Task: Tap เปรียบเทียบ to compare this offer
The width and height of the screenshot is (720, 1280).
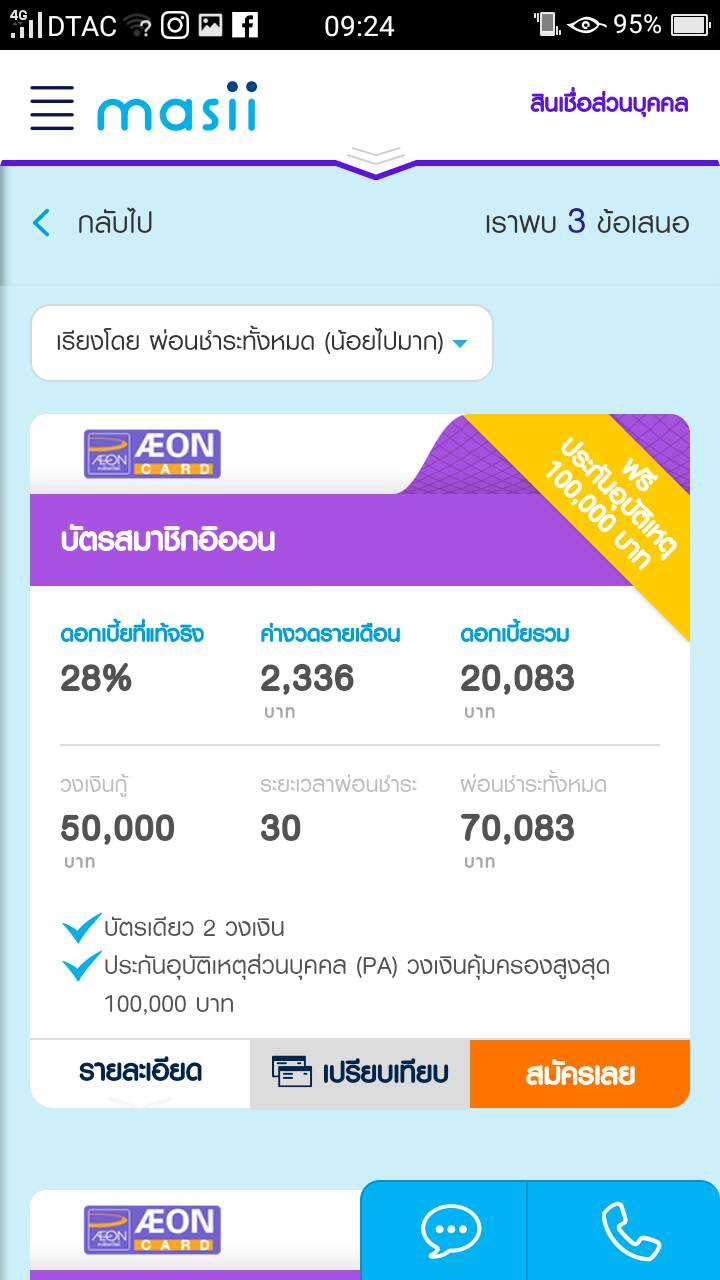Action: (360, 1073)
